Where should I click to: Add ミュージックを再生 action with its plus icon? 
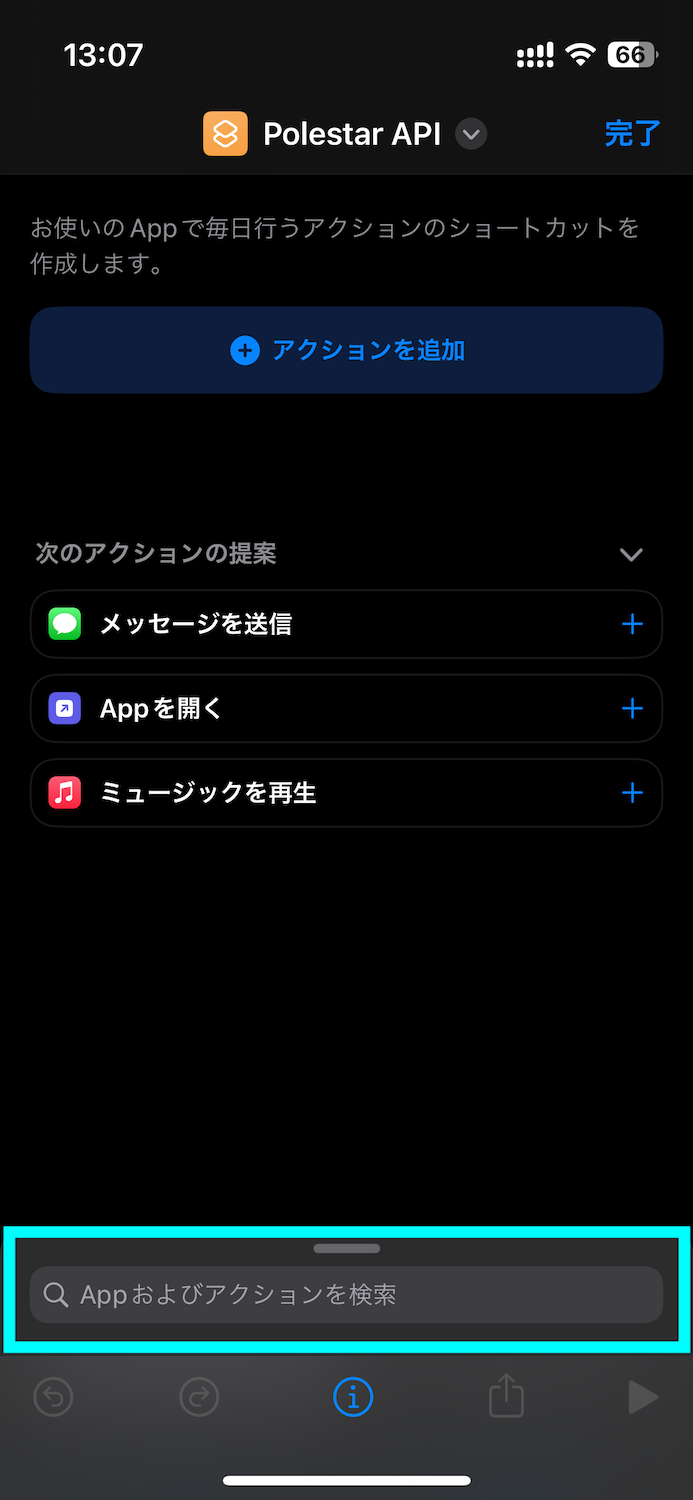[632, 793]
